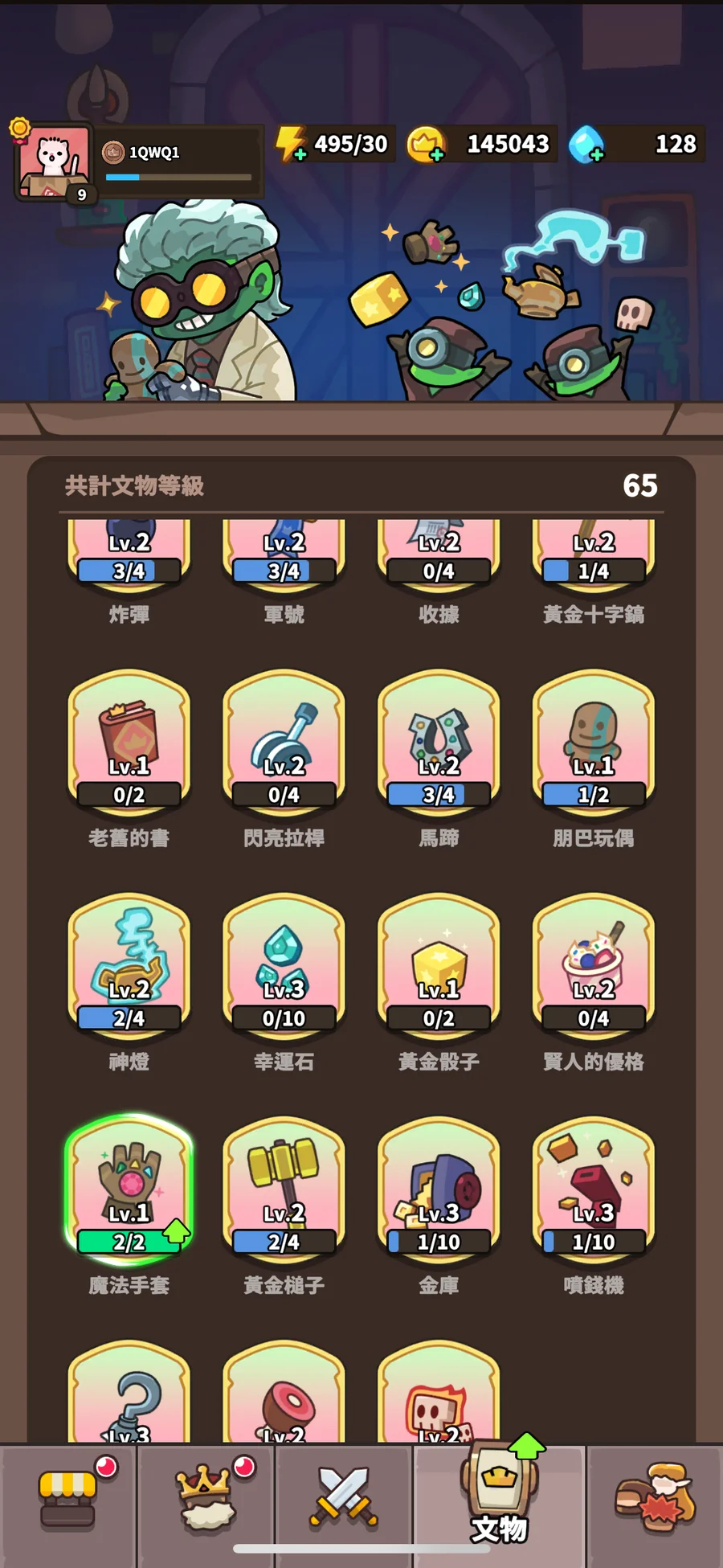Switch to the crown tab
This screenshot has width=723, height=1568.
pyautogui.click(x=207, y=1499)
